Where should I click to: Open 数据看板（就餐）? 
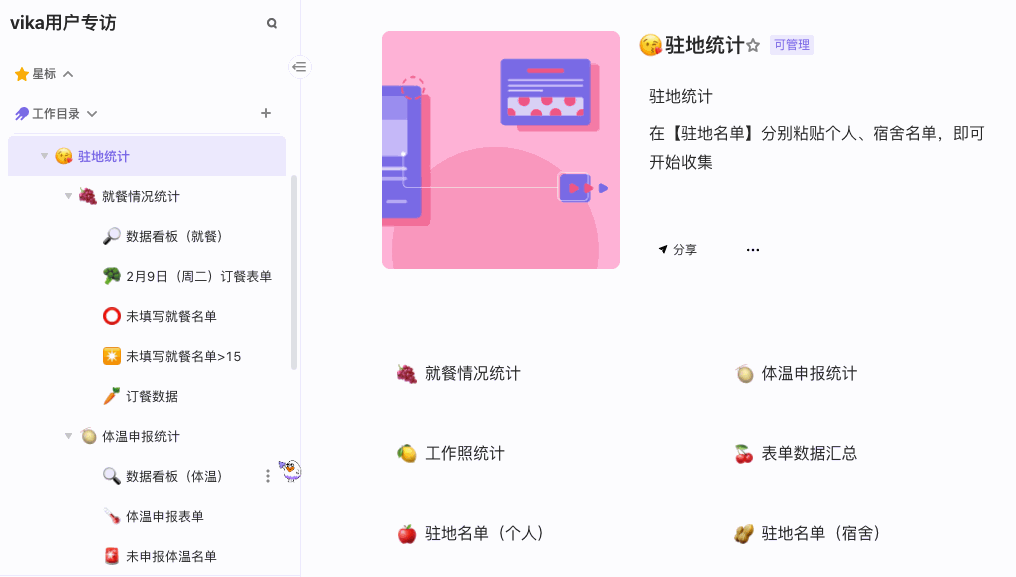point(173,236)
